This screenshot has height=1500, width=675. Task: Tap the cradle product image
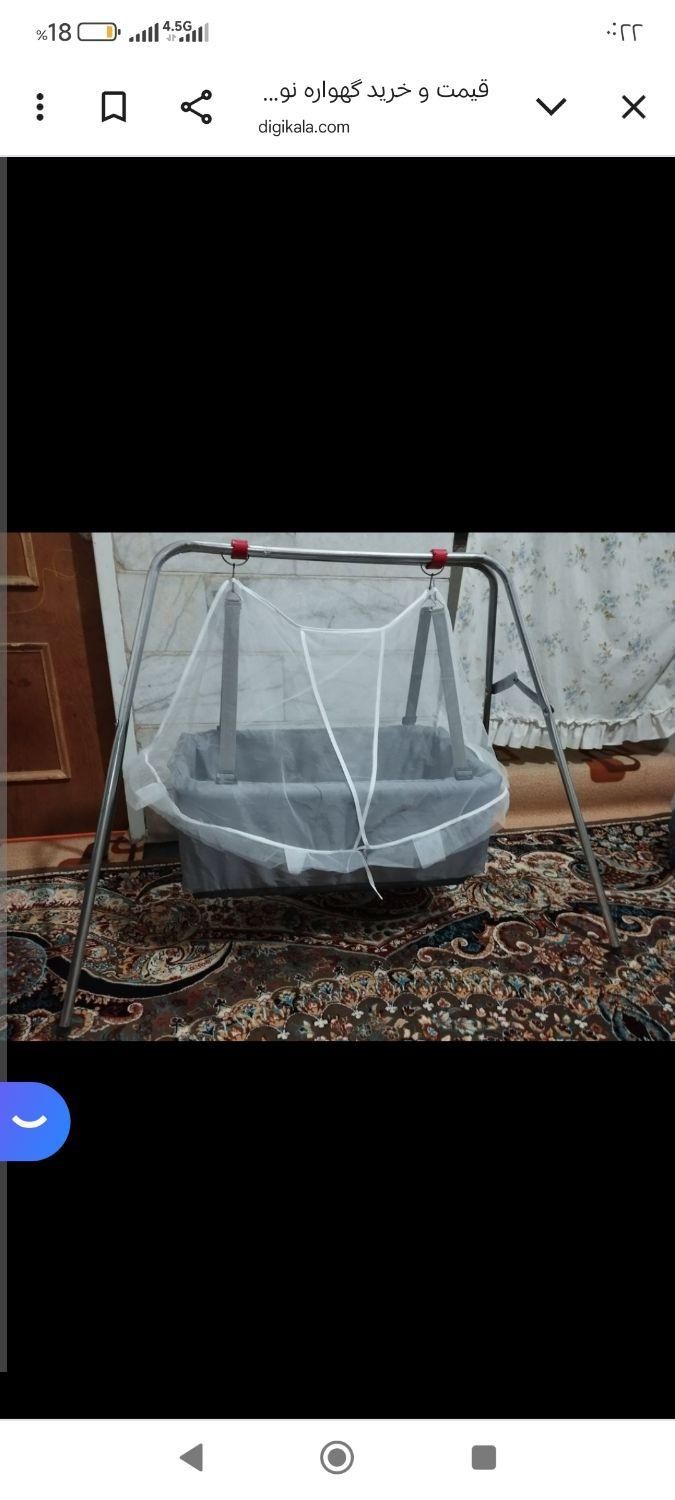point(340,786)
